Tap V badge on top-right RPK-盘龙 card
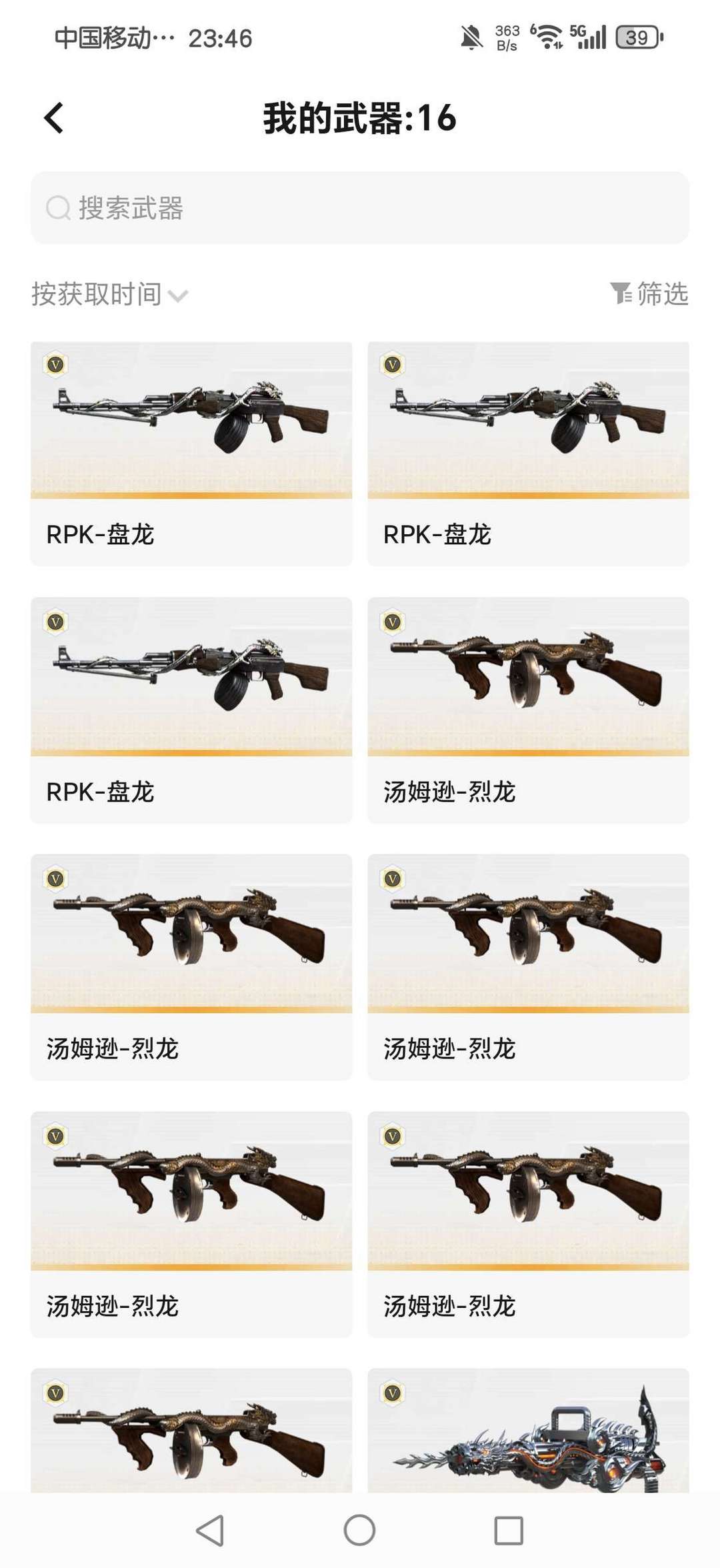This screenshot has width=720, height=1568. click(393, 364)
